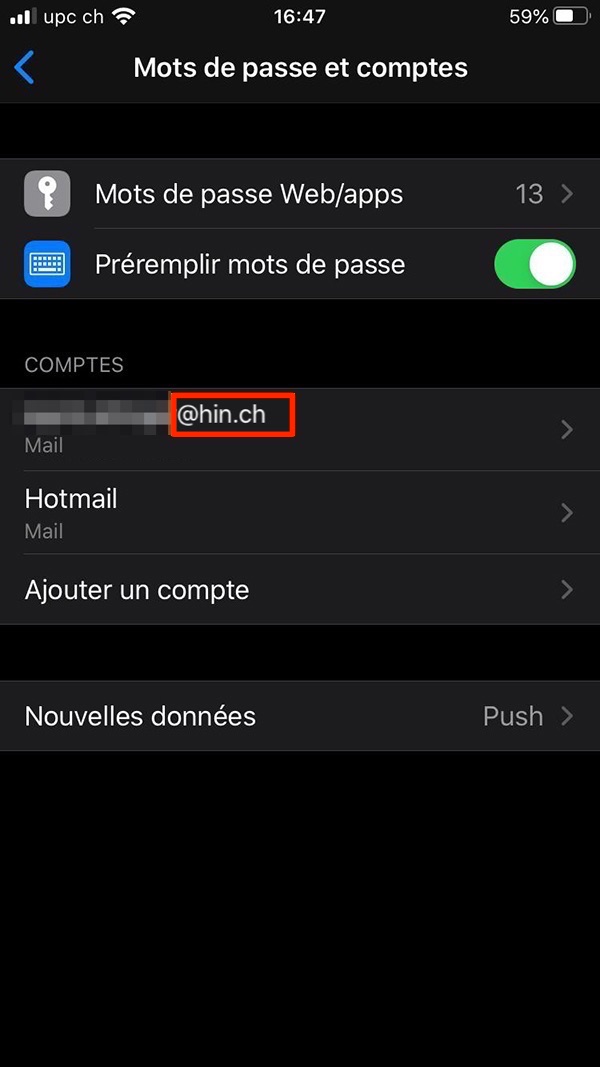Select Ajouter un compte
600x1067 pixels.
tap(300, 589)
